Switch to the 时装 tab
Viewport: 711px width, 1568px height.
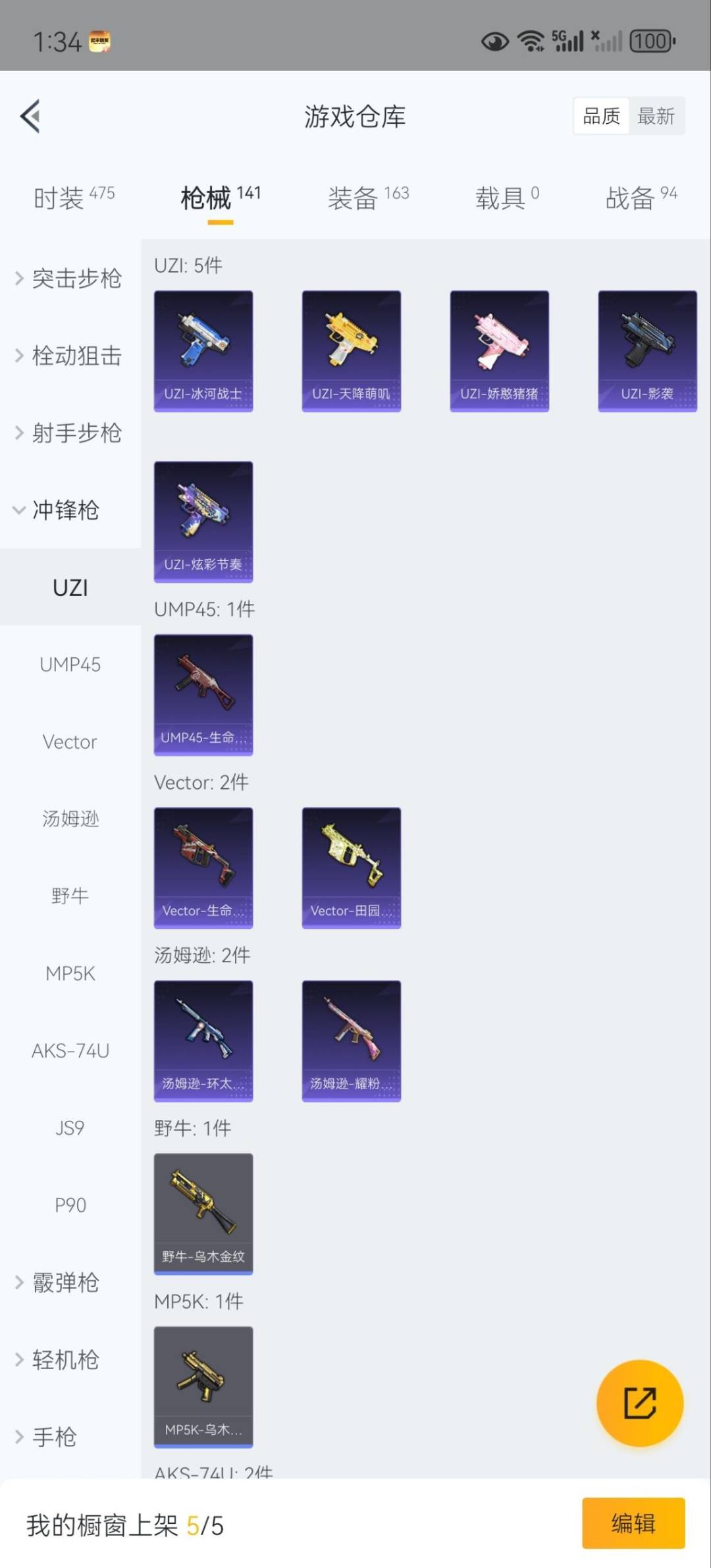74,197
